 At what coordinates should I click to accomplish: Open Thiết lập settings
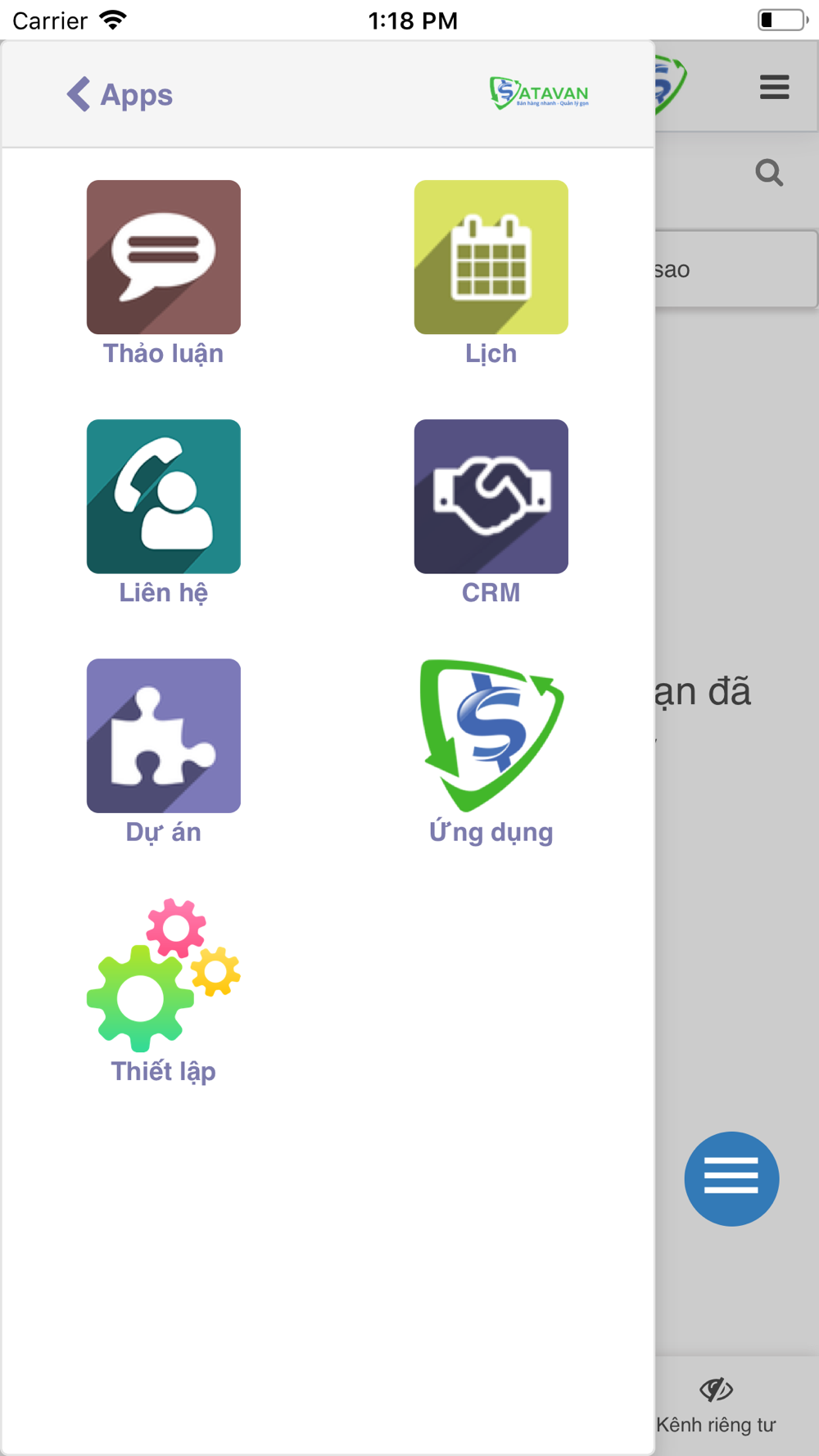coord(163,991)
